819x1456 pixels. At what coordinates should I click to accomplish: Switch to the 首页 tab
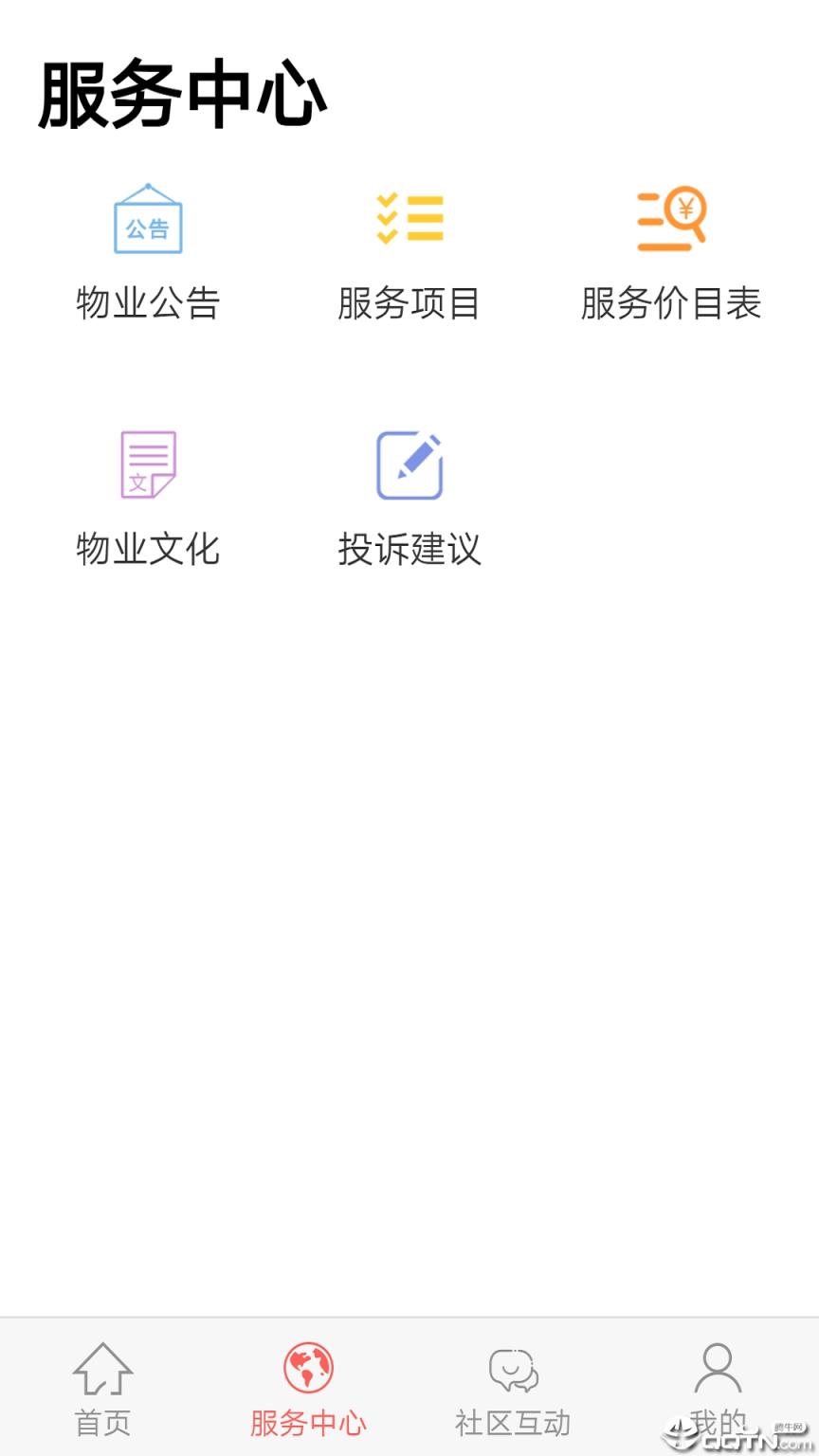[x=102, y=1422]
